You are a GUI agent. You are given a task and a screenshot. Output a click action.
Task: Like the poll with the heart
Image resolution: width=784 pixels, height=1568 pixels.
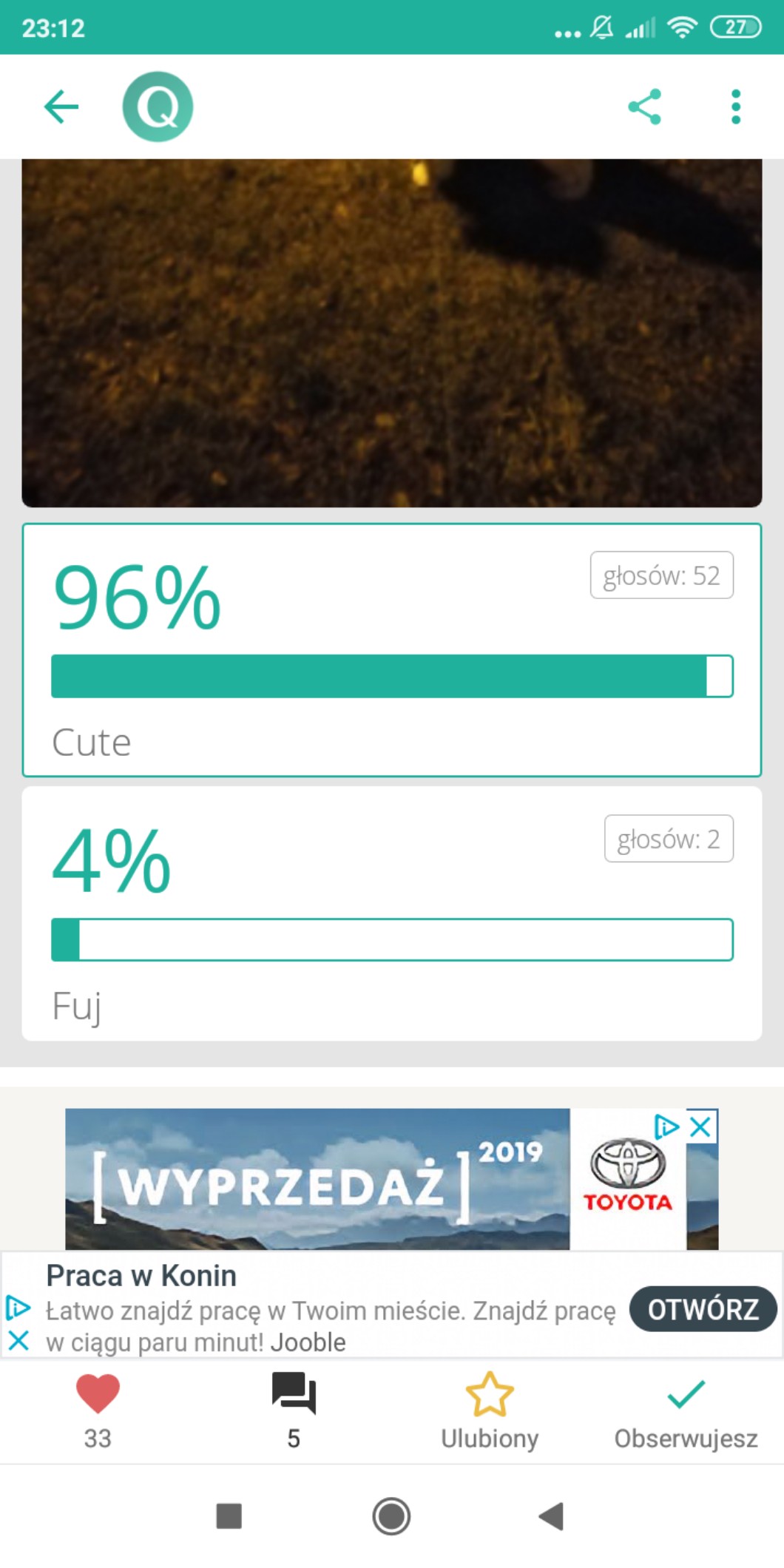(98, 1394)
